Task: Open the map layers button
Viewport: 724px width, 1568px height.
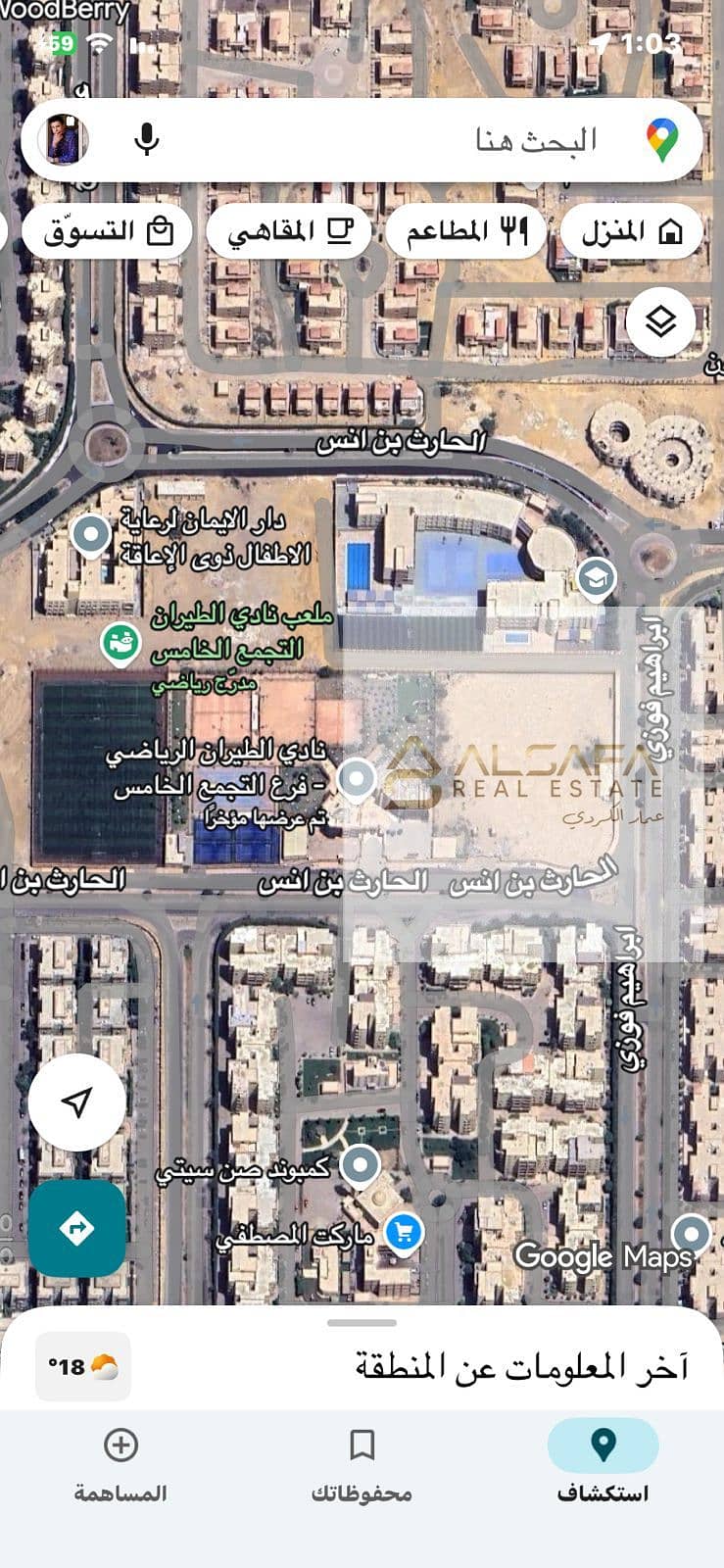Action: 661,320
